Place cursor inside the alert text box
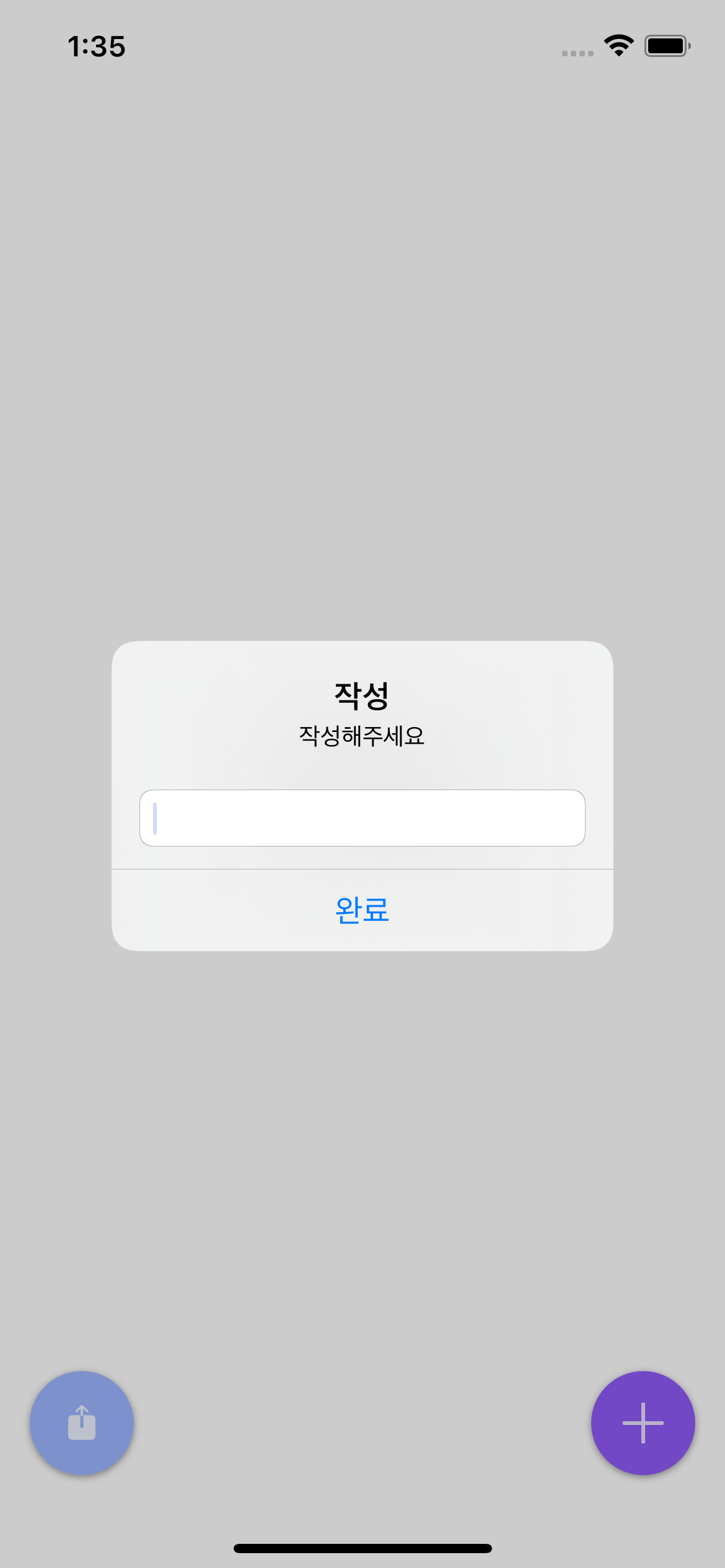Image resolution: width=725 pixels, height=1568 pixels. (x=362, y=819)
